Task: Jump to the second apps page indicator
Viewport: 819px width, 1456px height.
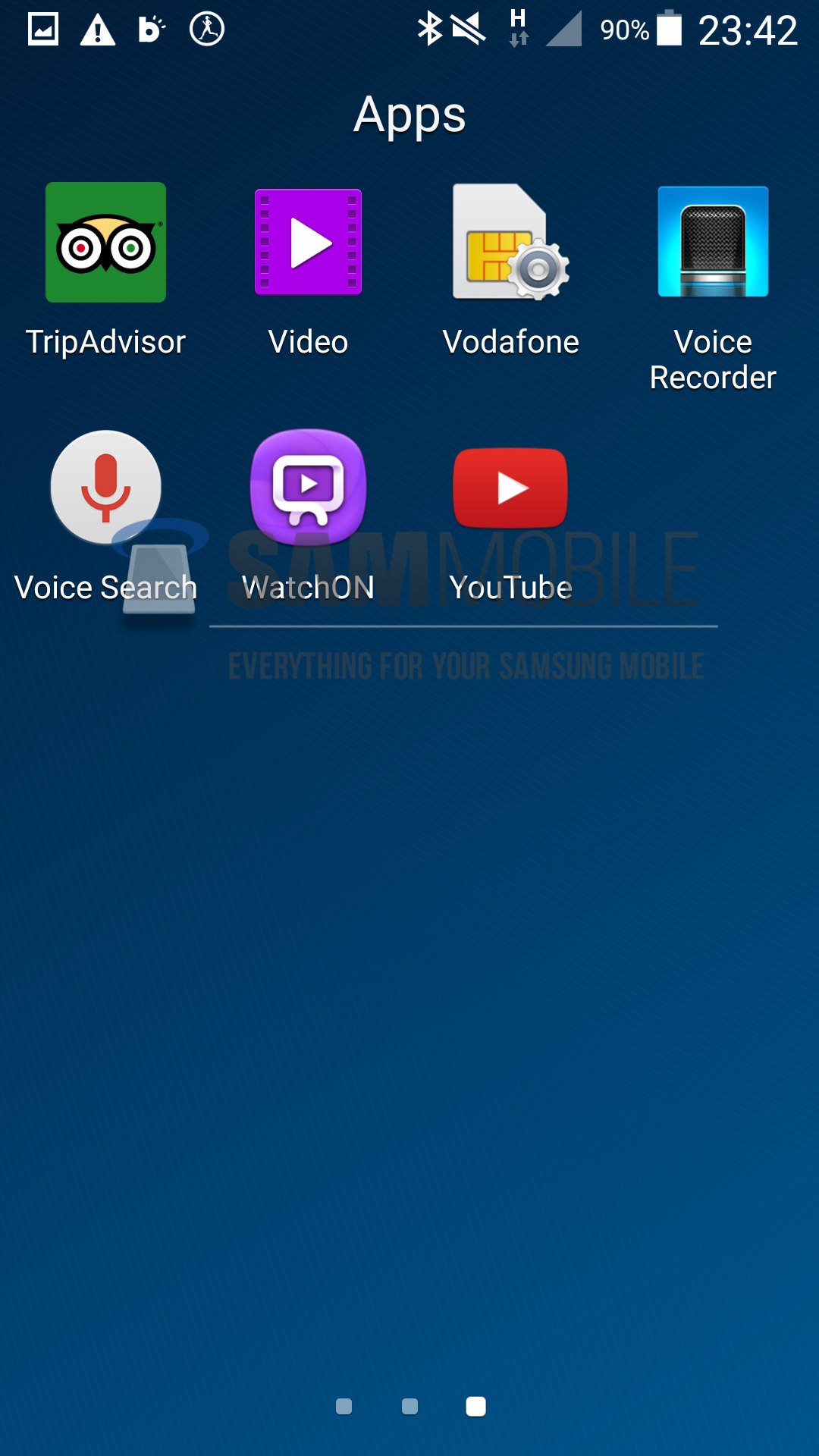Action: pos(409,1407)
